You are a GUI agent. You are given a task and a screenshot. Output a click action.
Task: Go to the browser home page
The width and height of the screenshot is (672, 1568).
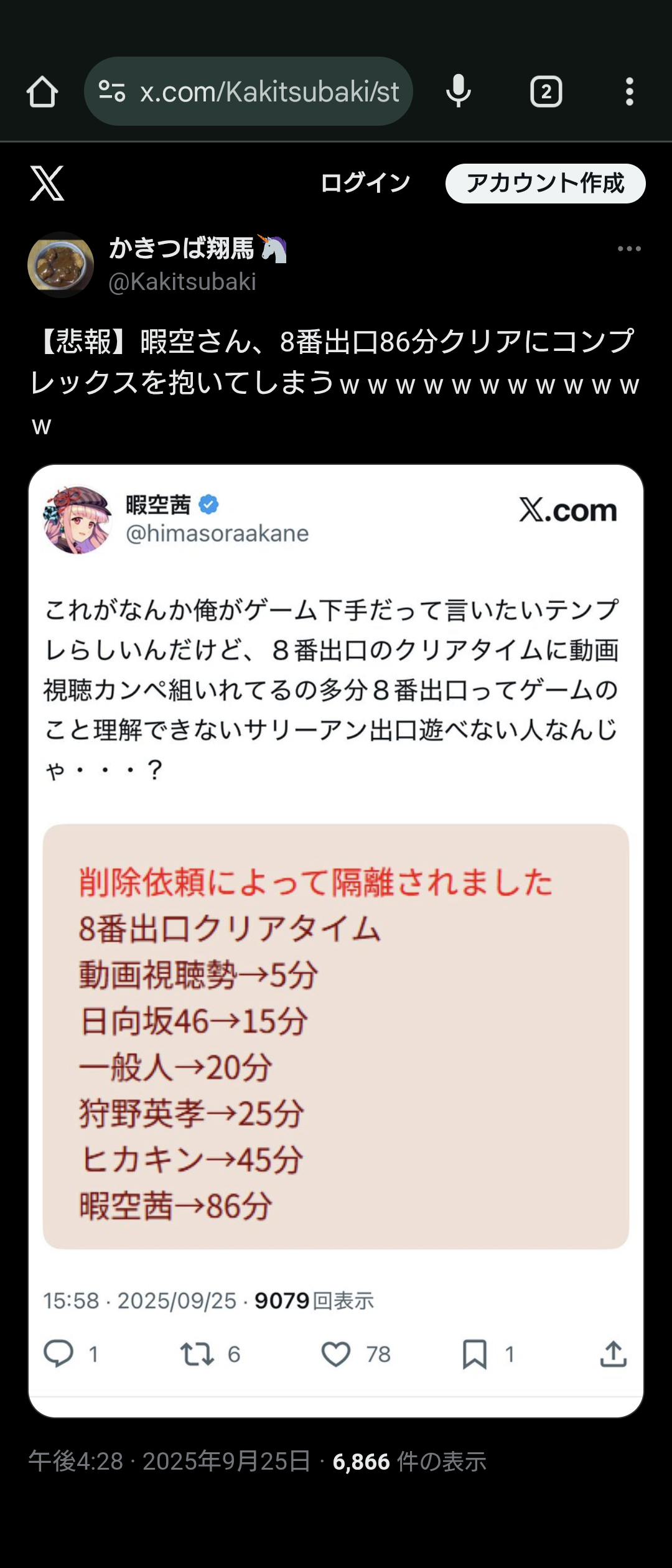click(x=42, y=92)
